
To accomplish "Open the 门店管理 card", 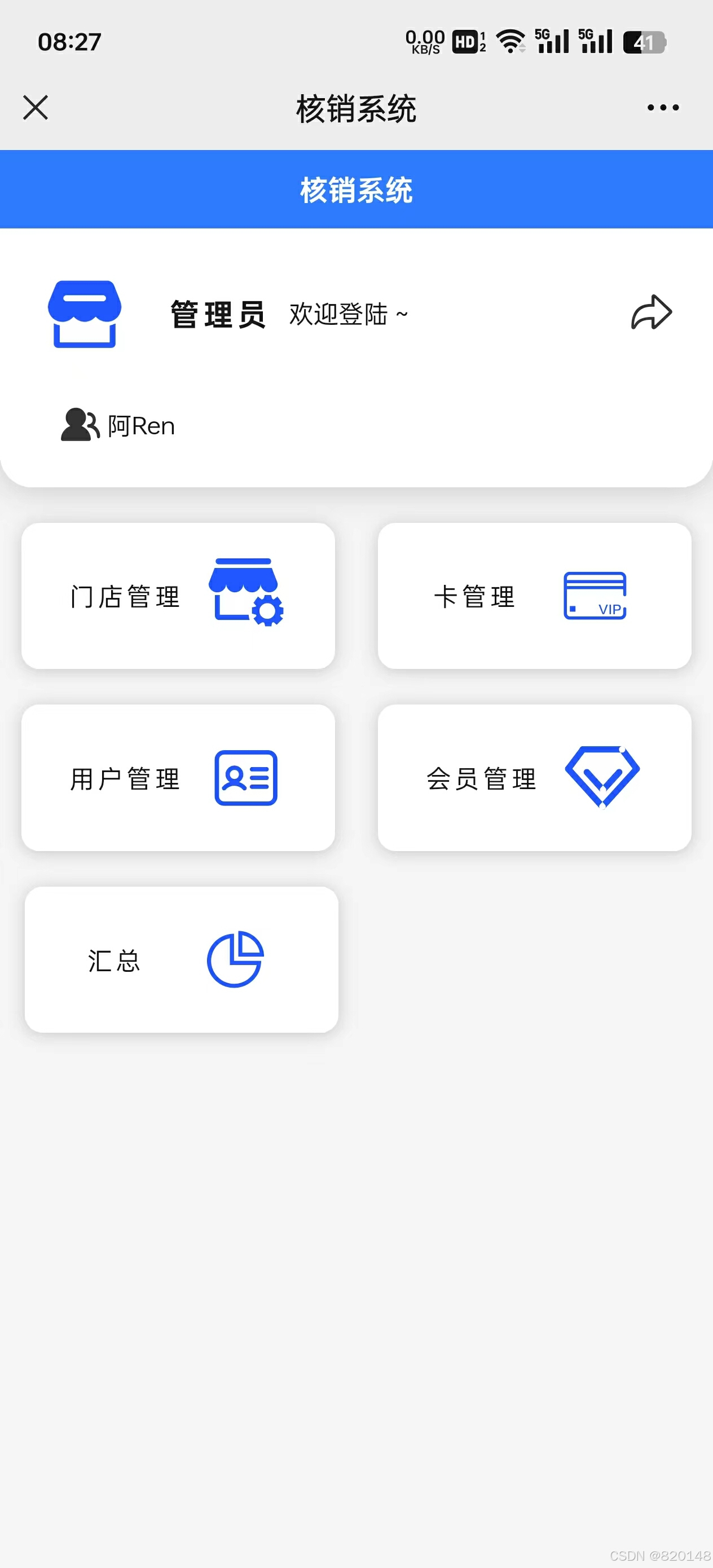I will [178, 596].
